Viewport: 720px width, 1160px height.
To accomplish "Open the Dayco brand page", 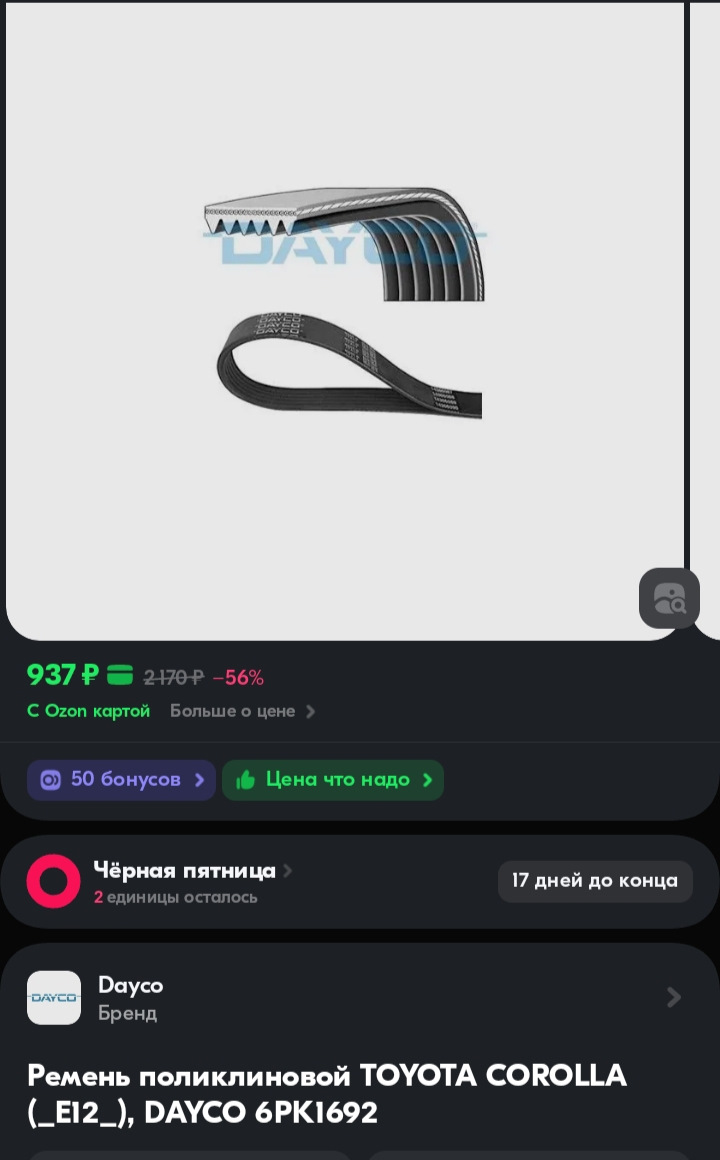I will coord(360,997).
